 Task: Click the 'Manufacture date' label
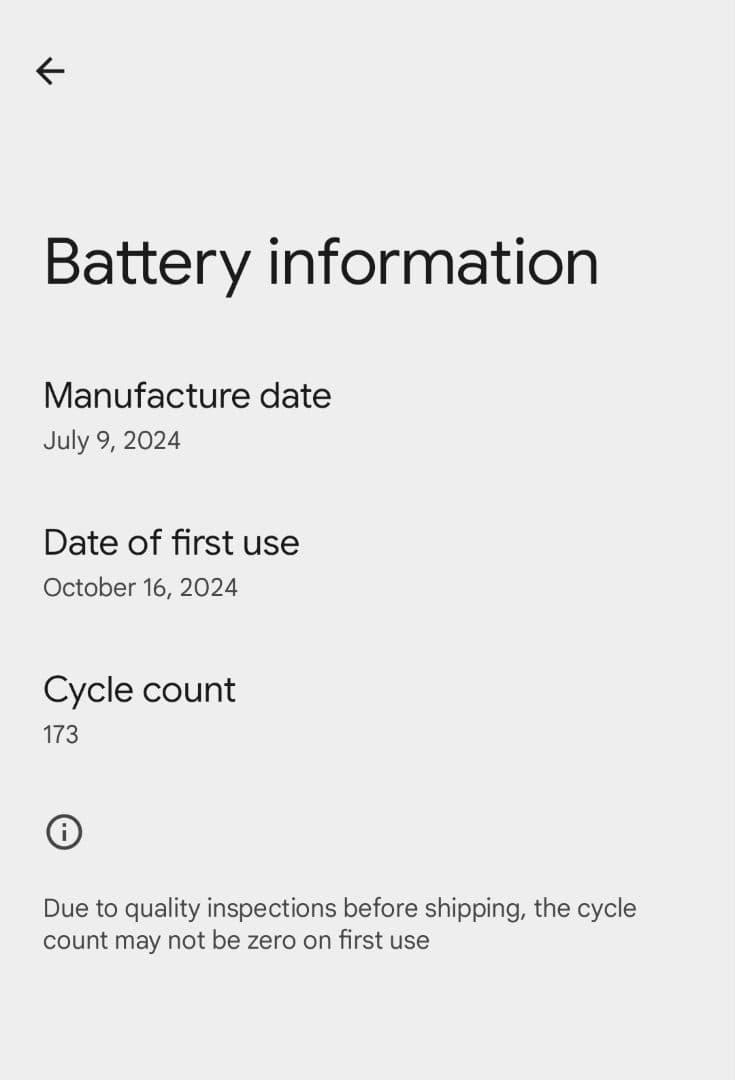tap(187, 396)
